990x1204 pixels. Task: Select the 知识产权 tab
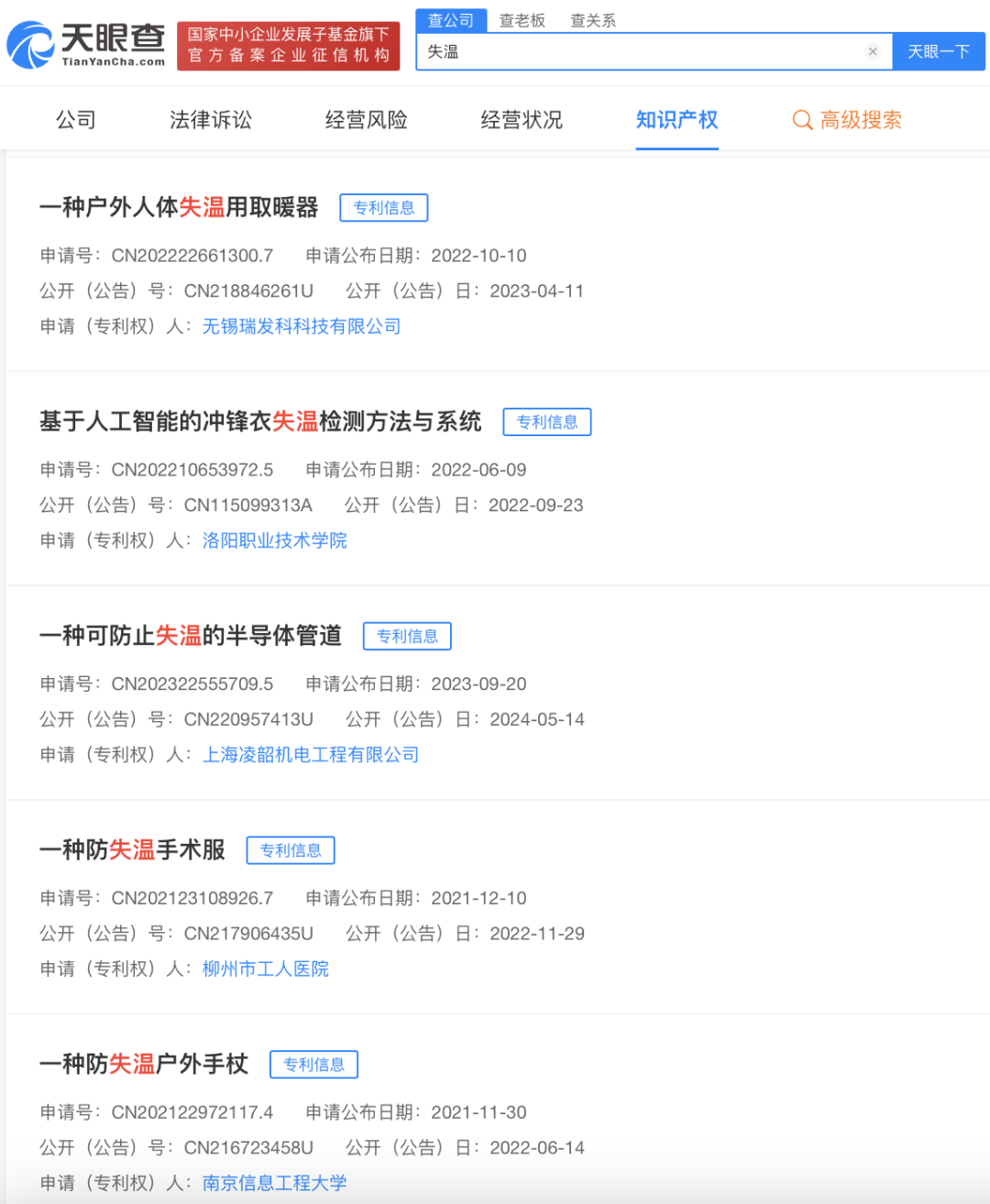pos(677,120)
